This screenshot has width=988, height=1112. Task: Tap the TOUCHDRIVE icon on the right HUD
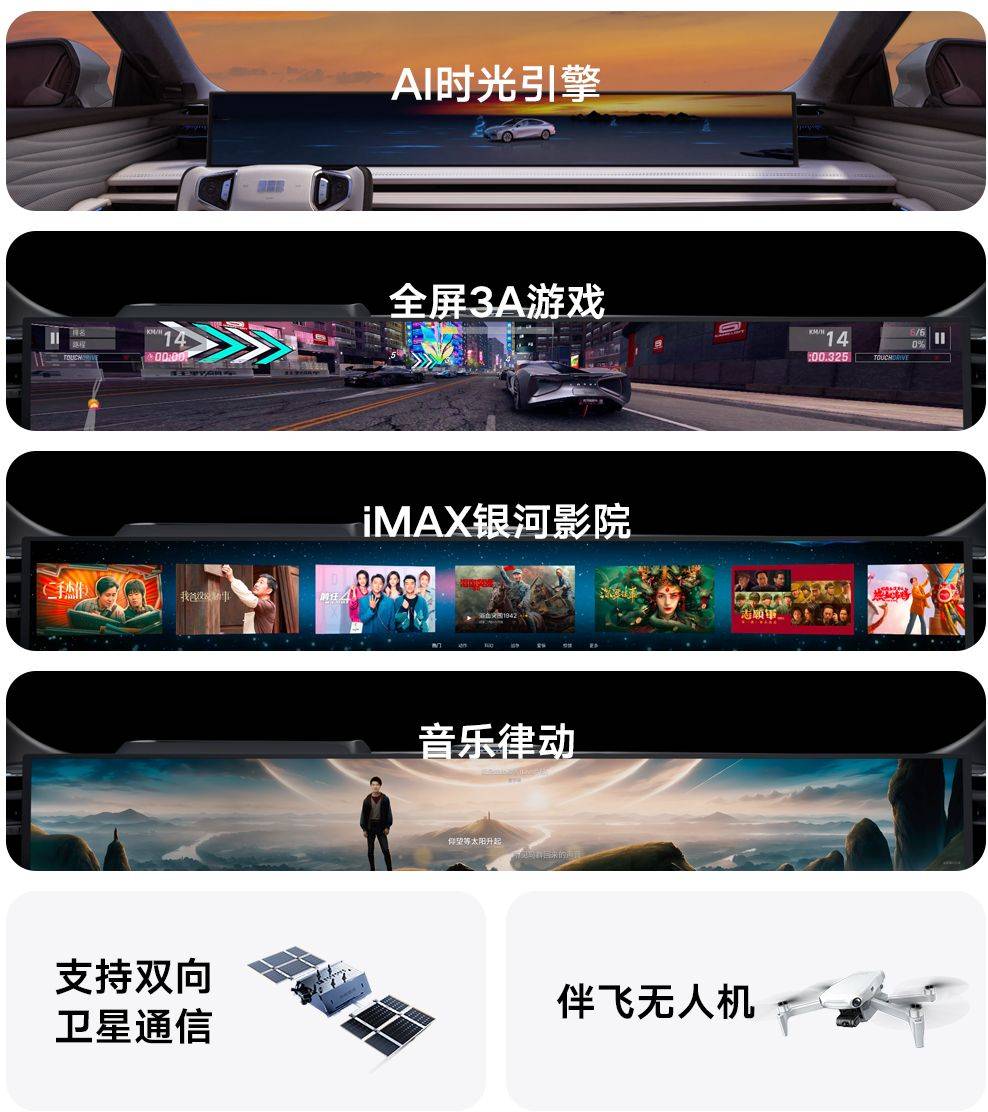892,358
